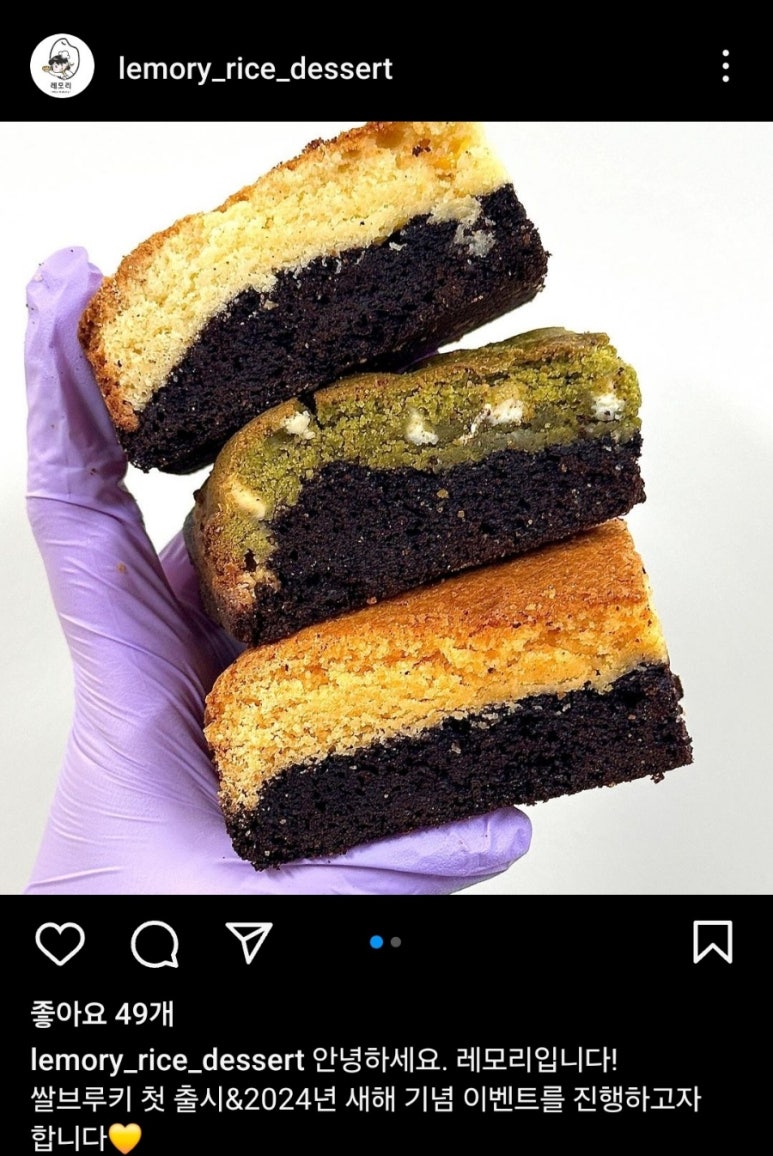Open the post's three-dot overflow menu

pyautogui.click(x=725, y=66)
